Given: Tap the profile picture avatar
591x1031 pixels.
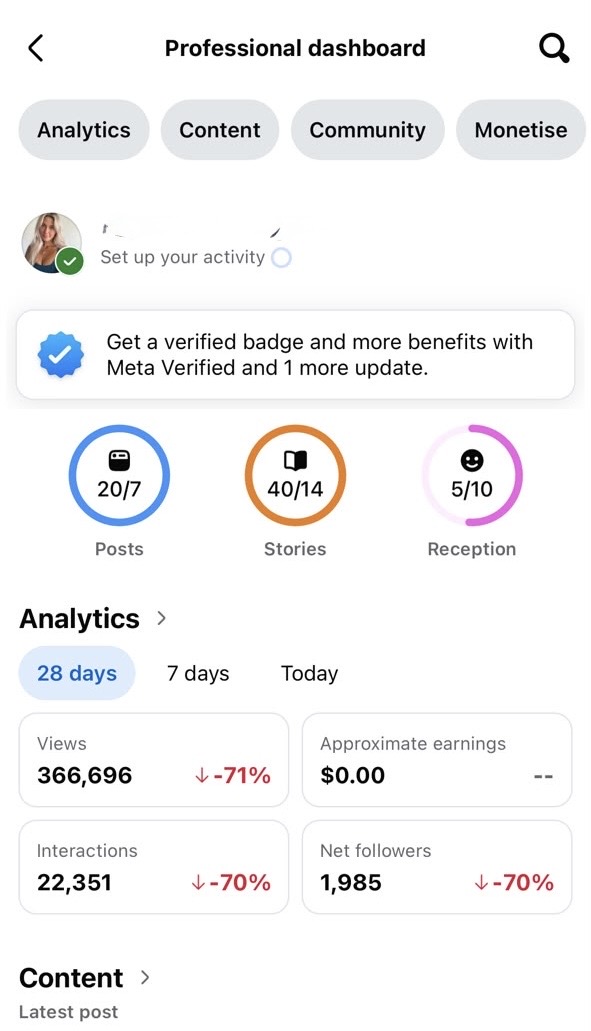Looking at the screenshot, I should 52,243.
